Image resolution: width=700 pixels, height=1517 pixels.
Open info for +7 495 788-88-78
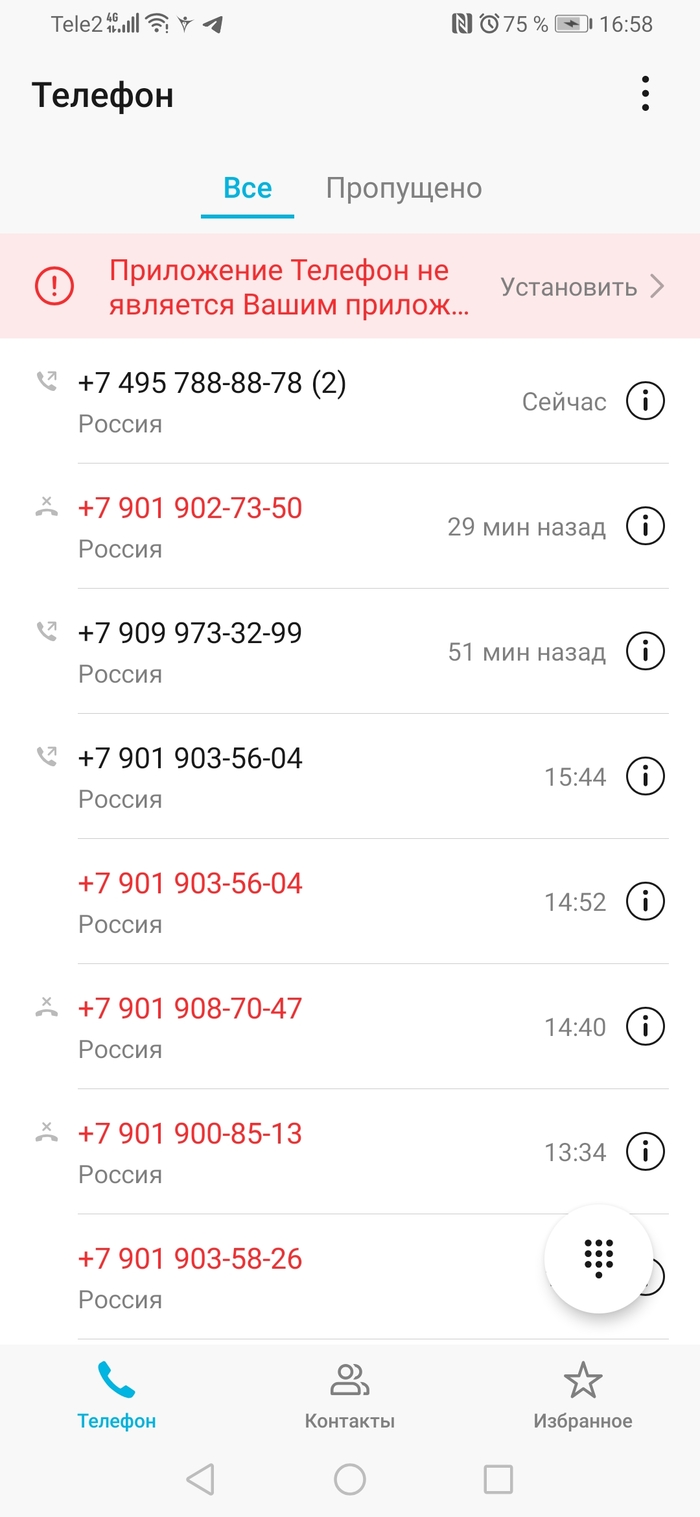pyautogui.click(x=645, y=402)
